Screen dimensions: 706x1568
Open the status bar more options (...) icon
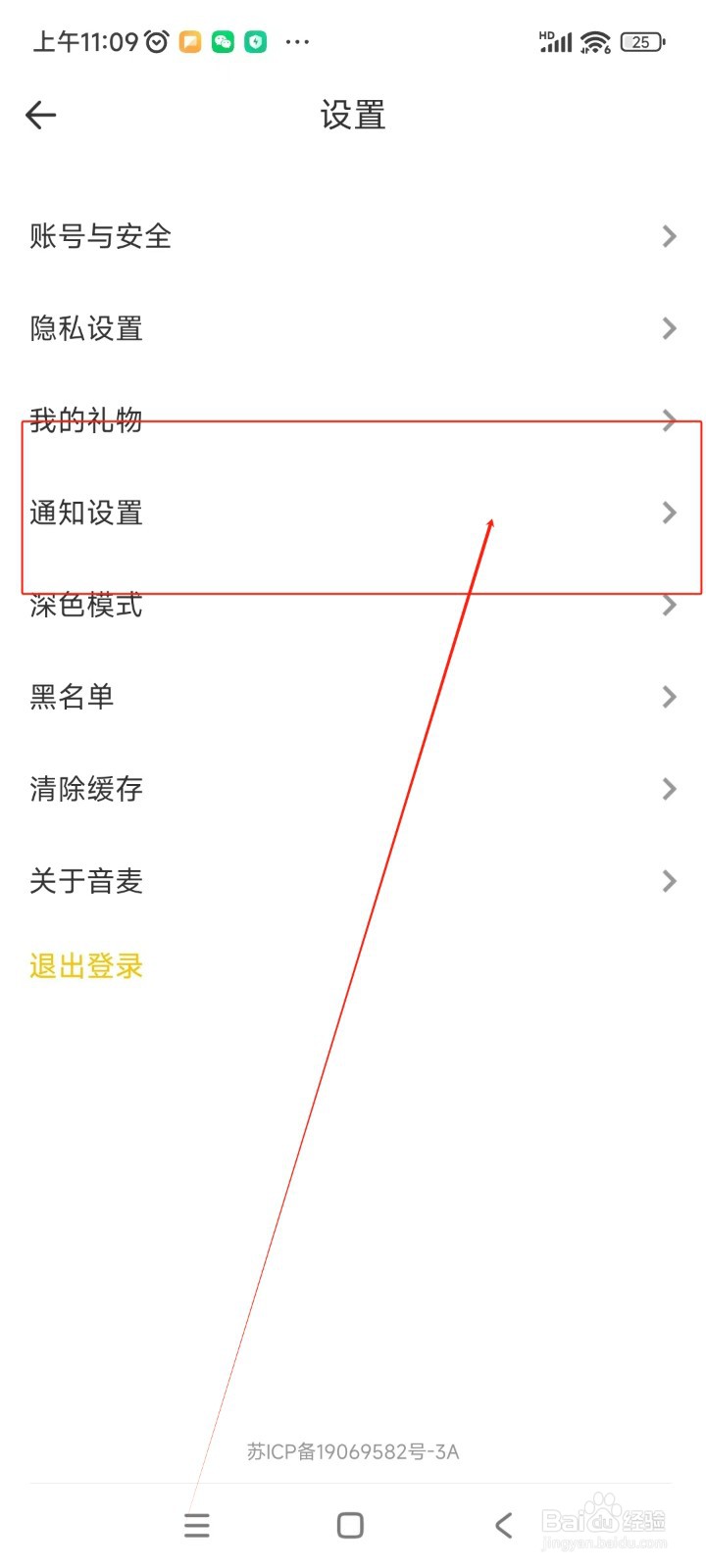click(296, 40)
